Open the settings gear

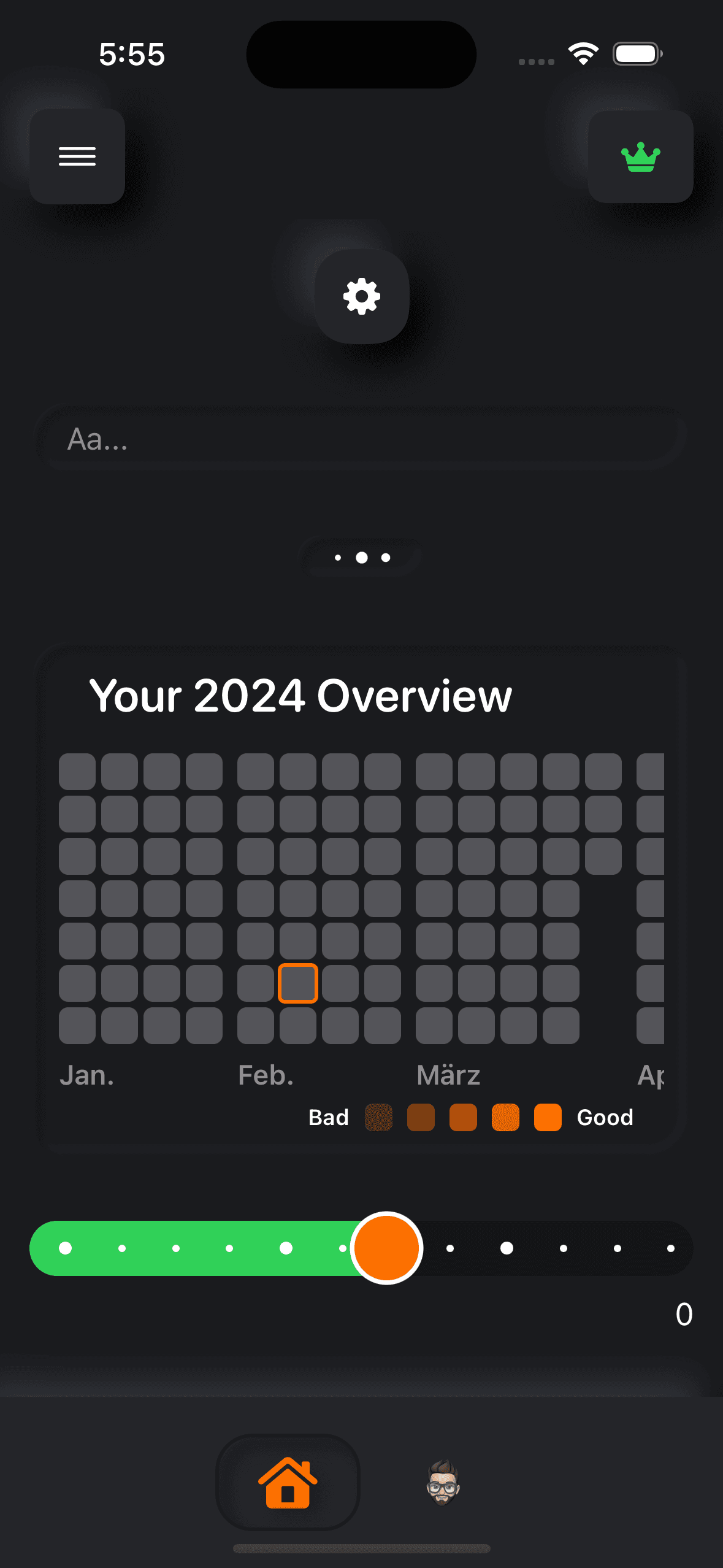click(x=362, y=296)
